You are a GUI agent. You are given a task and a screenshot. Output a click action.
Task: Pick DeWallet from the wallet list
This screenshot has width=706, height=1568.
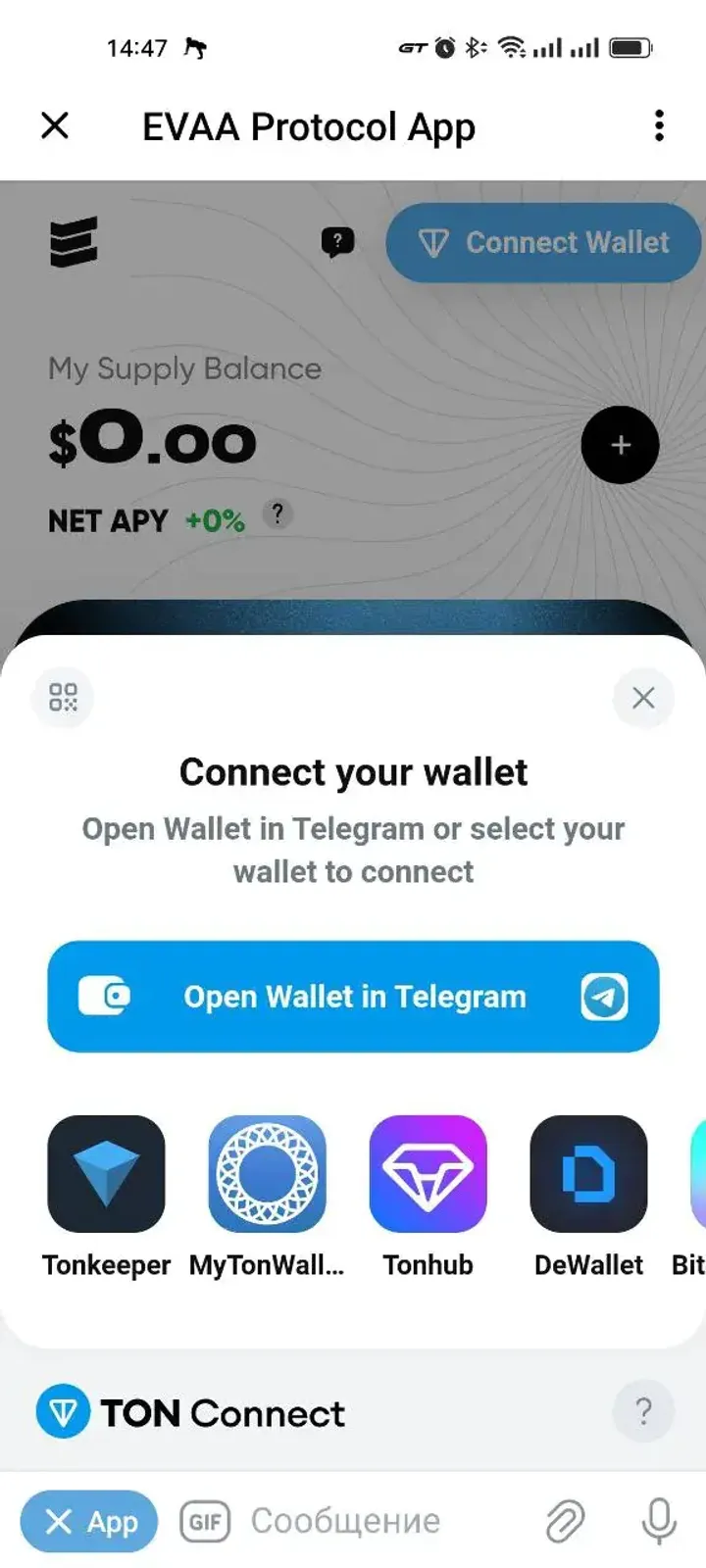pos(588,1174)
